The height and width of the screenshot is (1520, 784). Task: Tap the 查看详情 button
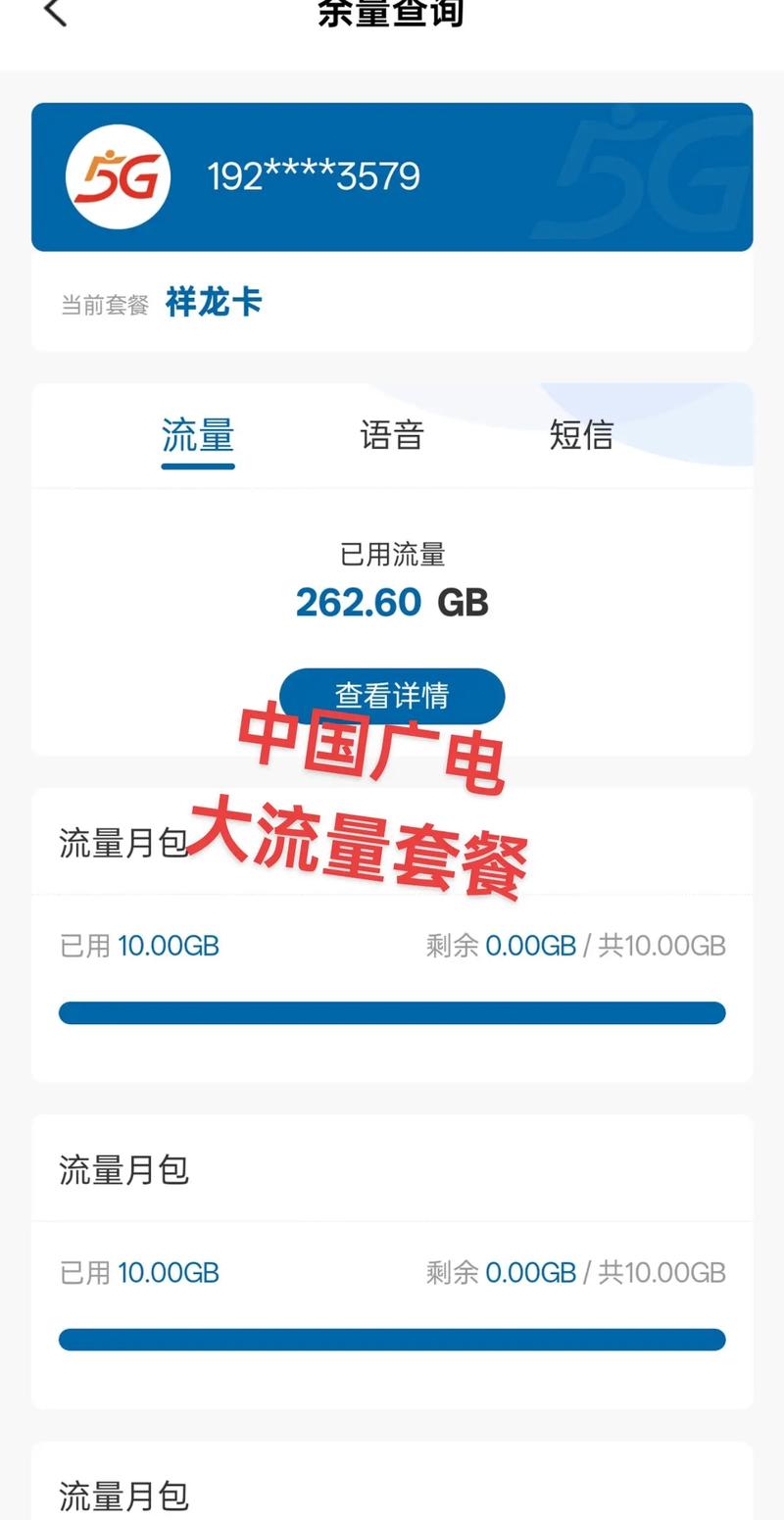(x=392, y=696)
